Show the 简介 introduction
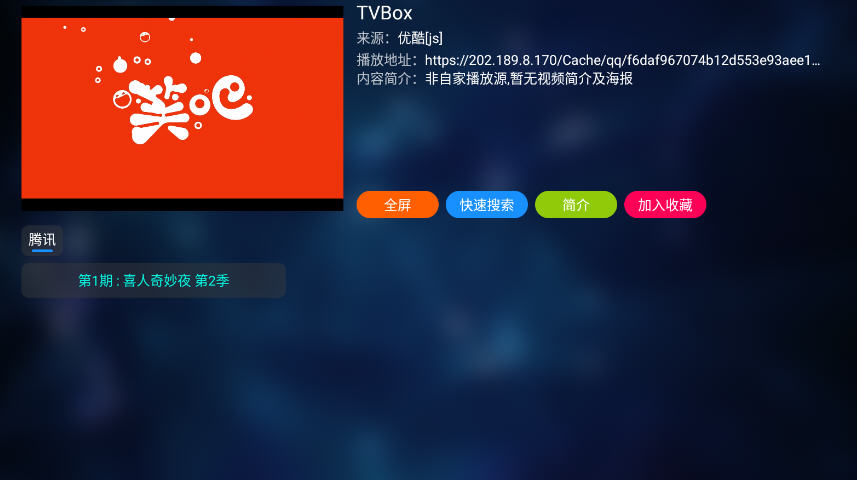Image resolution: width=857 pixels, height=480 pixels. (576, 205)
